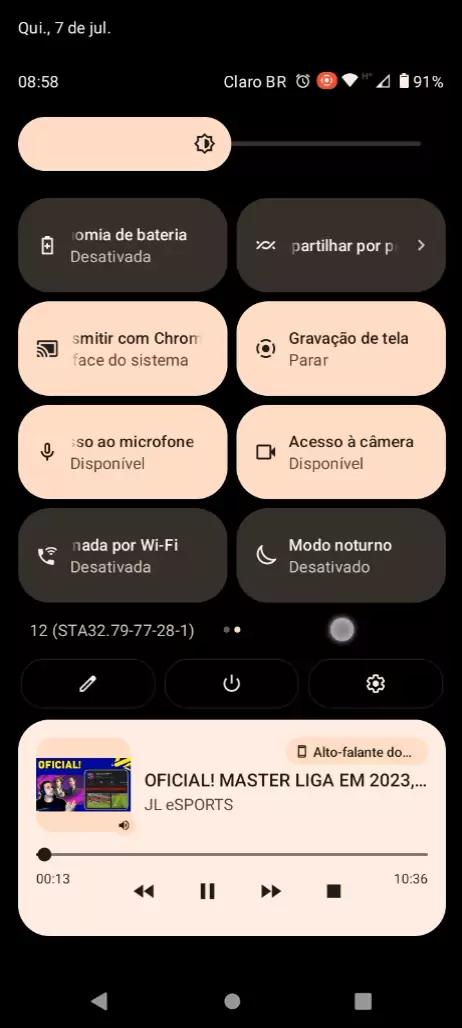Change output via Alto-falante do chip
This screenshot has height=1028, width=462.
[356, 751]
